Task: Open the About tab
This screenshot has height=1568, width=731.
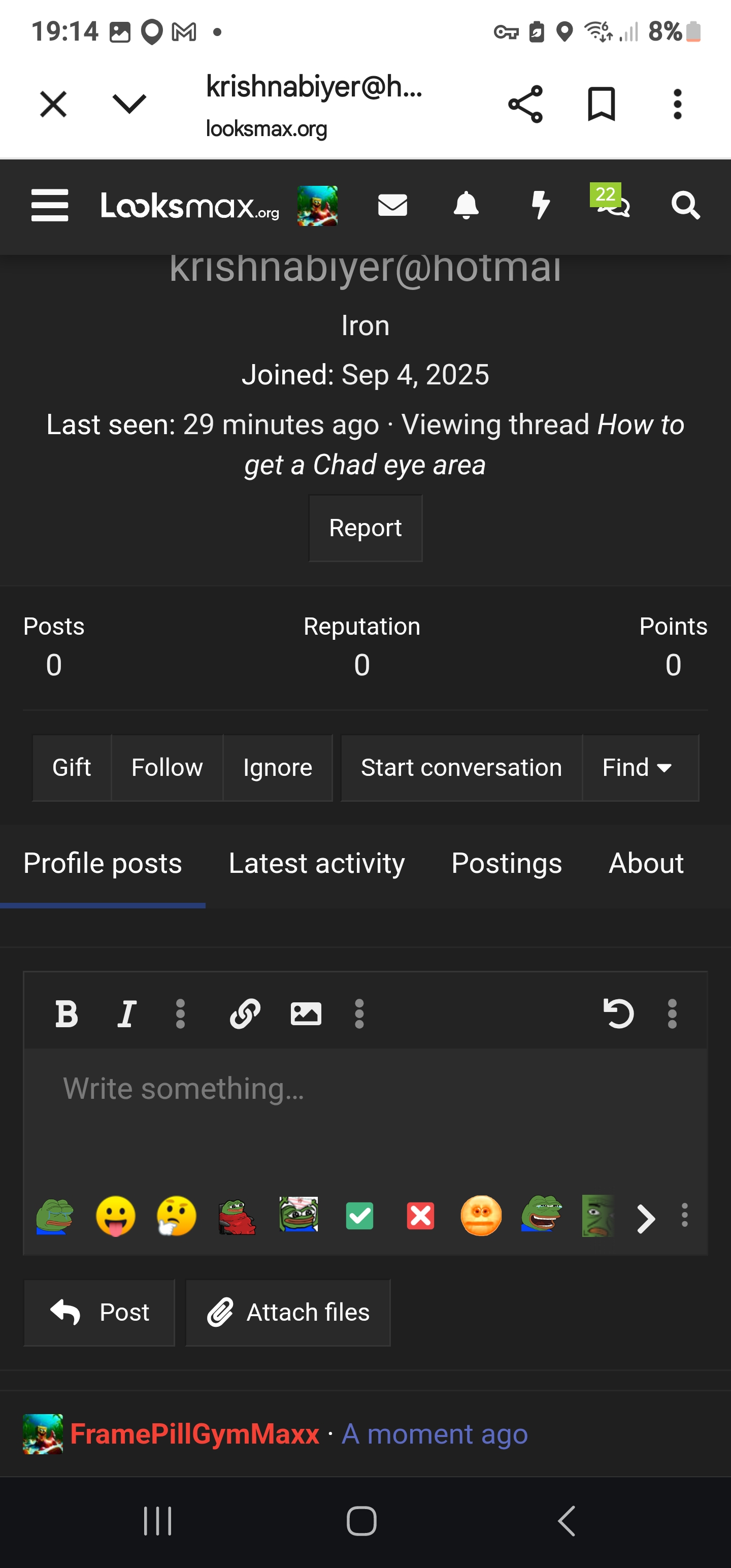Action: click(646, 863)
